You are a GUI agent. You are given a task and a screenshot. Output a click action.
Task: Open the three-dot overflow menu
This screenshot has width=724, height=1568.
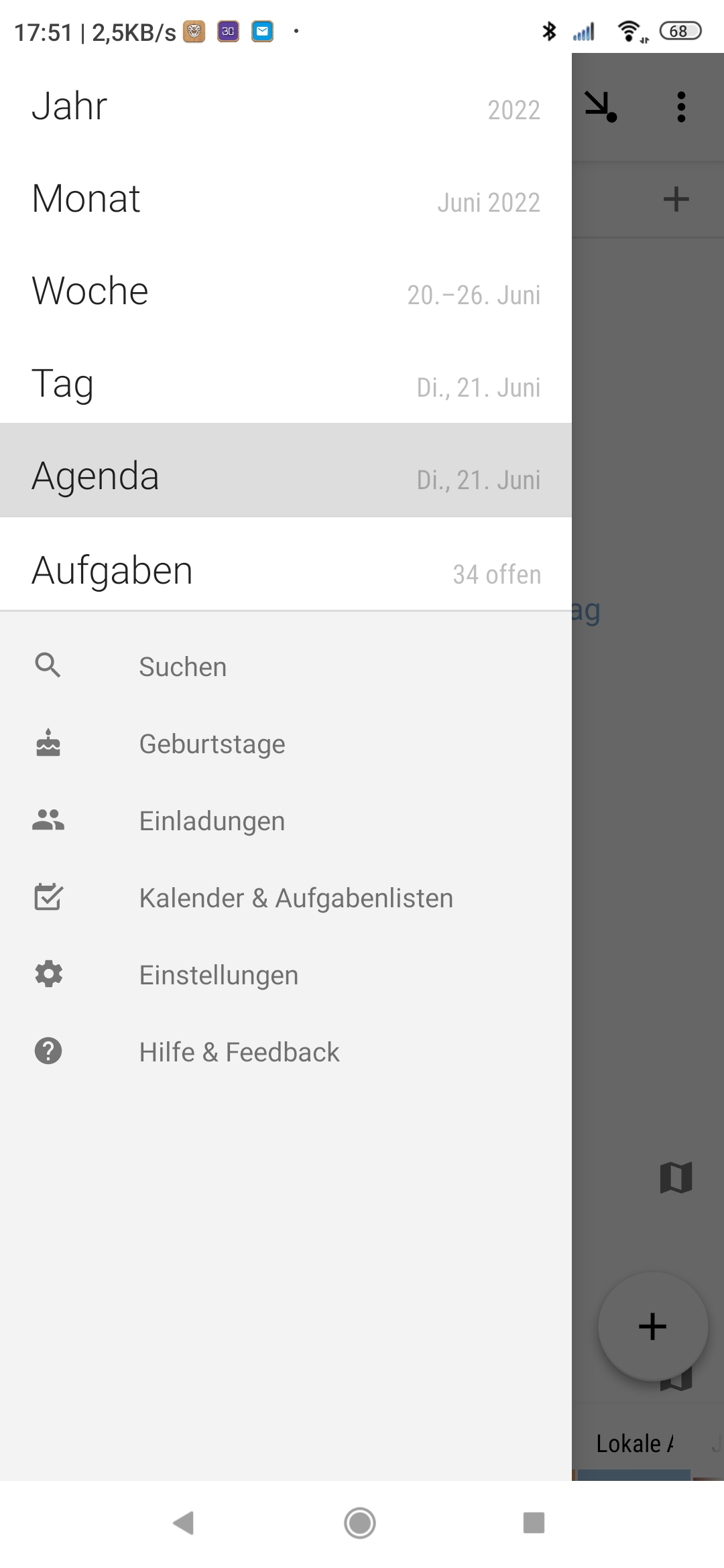681,107
